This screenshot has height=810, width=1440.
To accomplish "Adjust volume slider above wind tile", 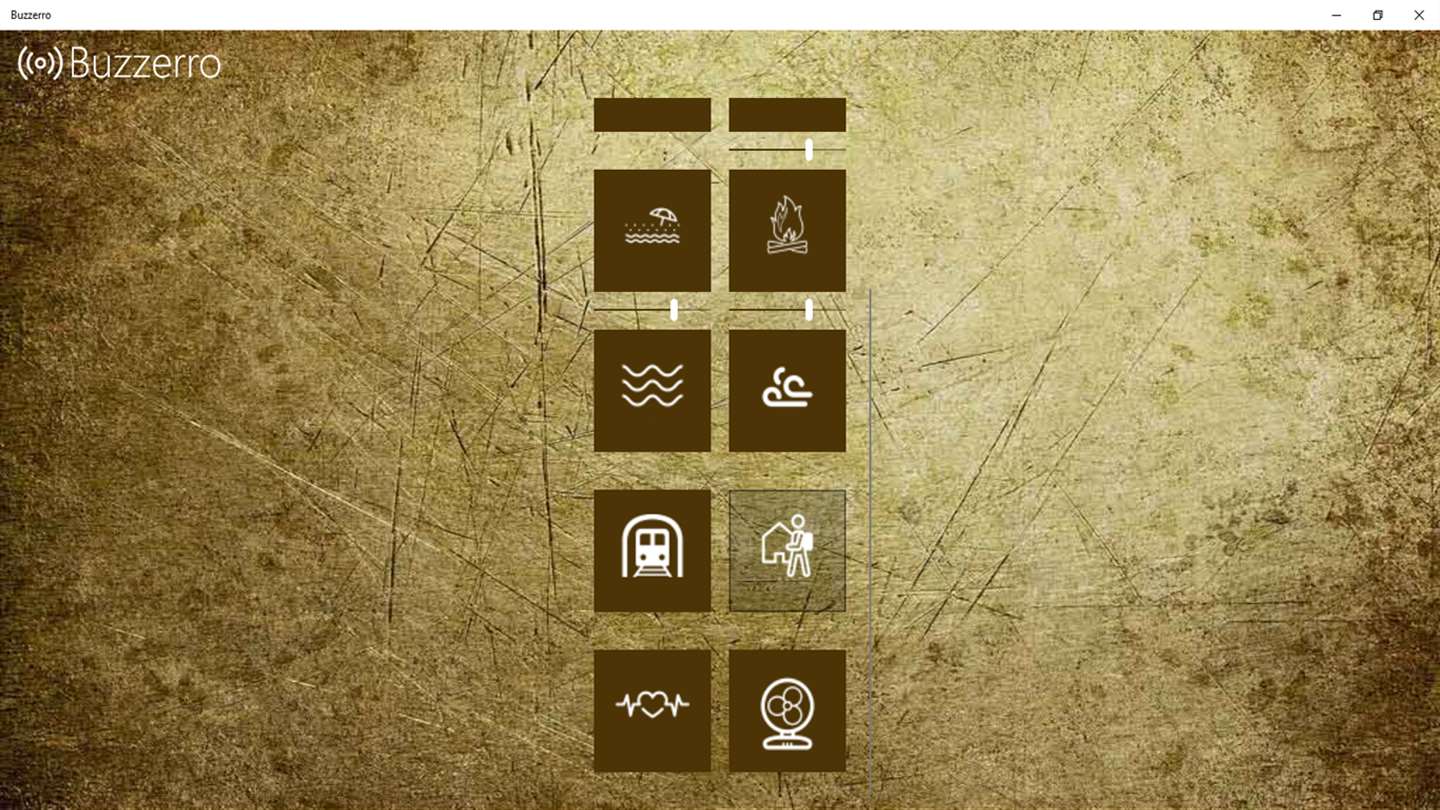I will point(809,310).
